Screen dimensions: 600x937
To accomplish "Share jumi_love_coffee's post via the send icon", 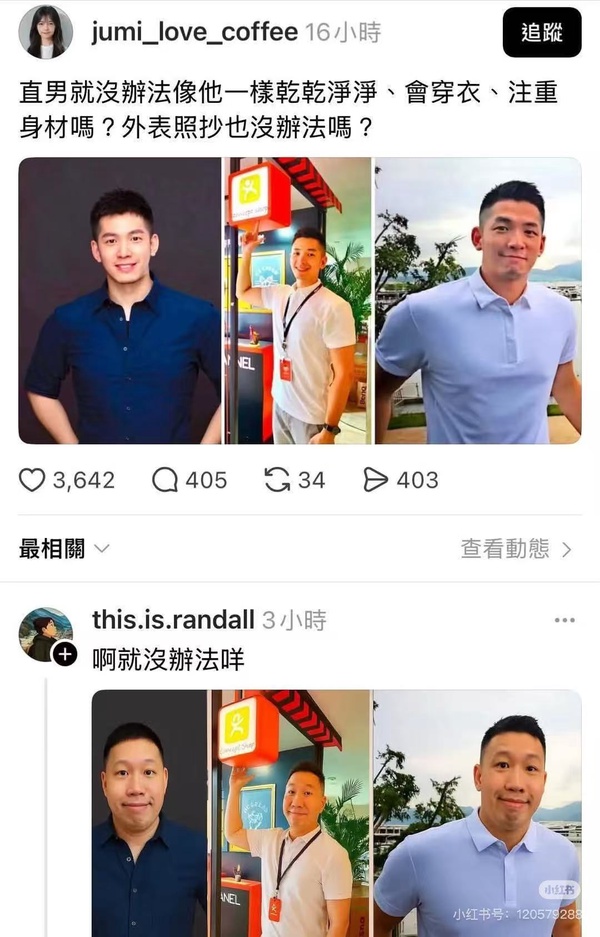I will (x=376, y=480).
